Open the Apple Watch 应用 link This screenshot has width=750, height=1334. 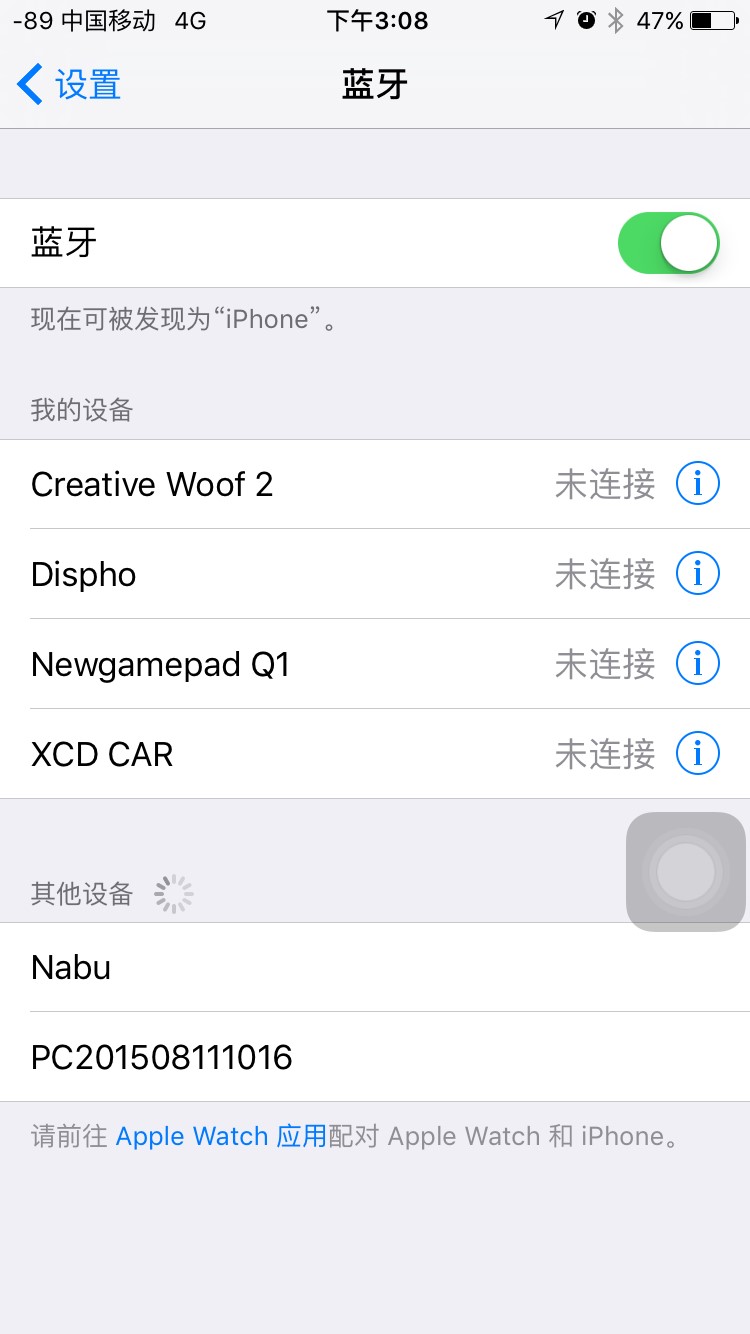pyautogui.click(x=221, y=1137)
